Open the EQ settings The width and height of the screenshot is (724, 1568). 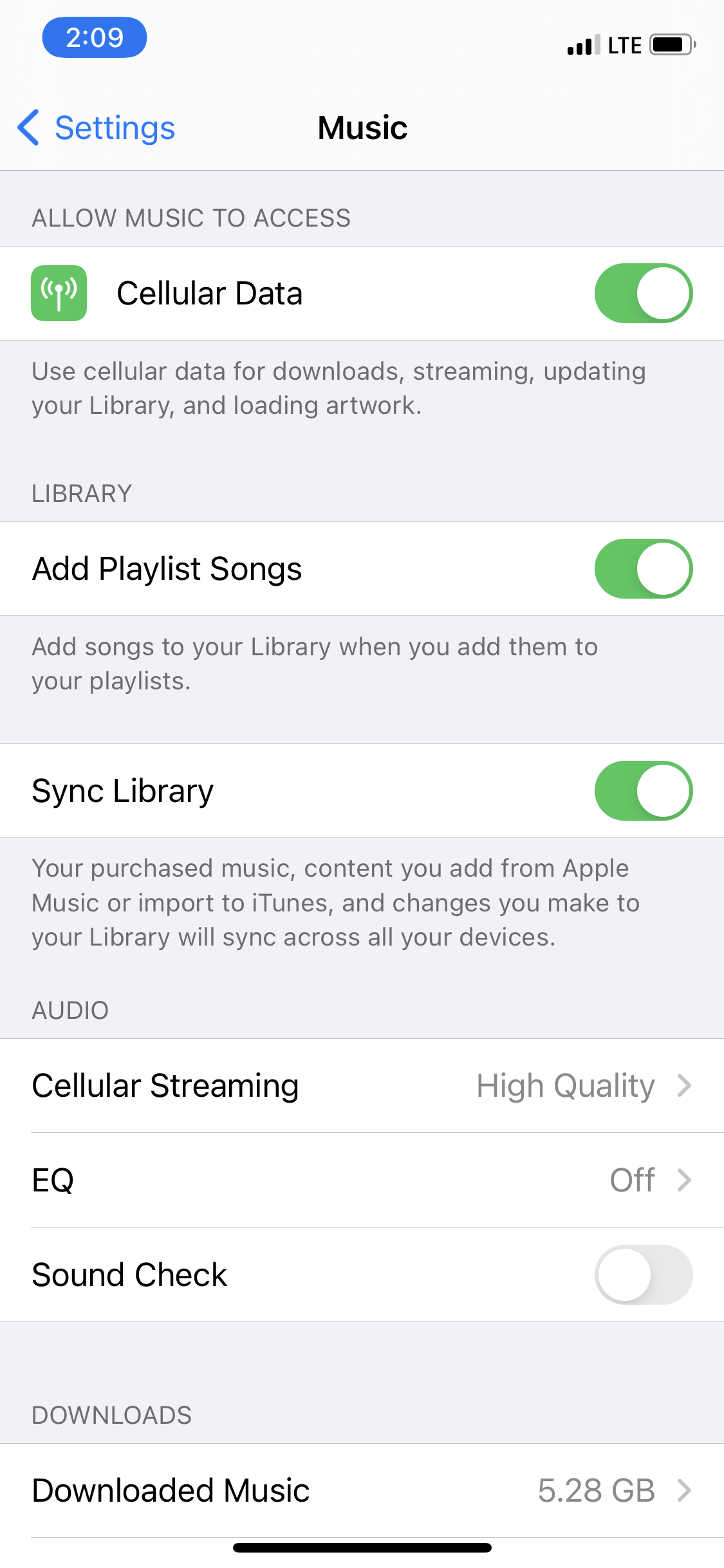(362, 1180)
